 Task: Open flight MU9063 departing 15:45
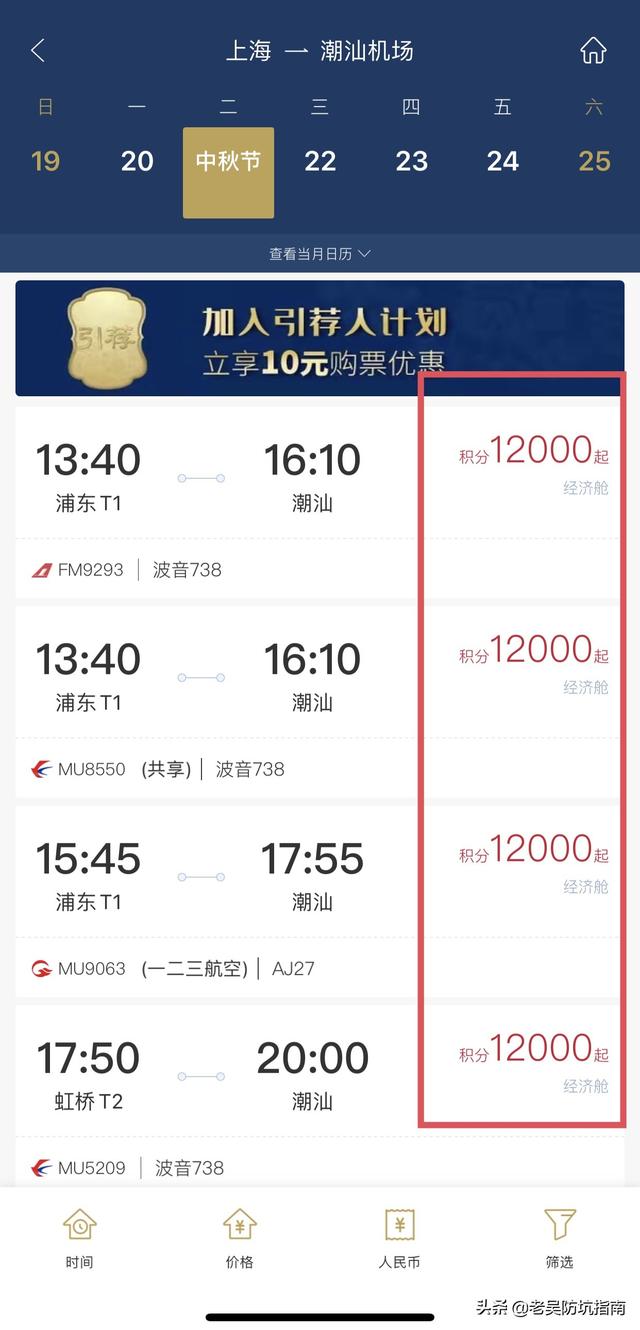coord(320,901)
